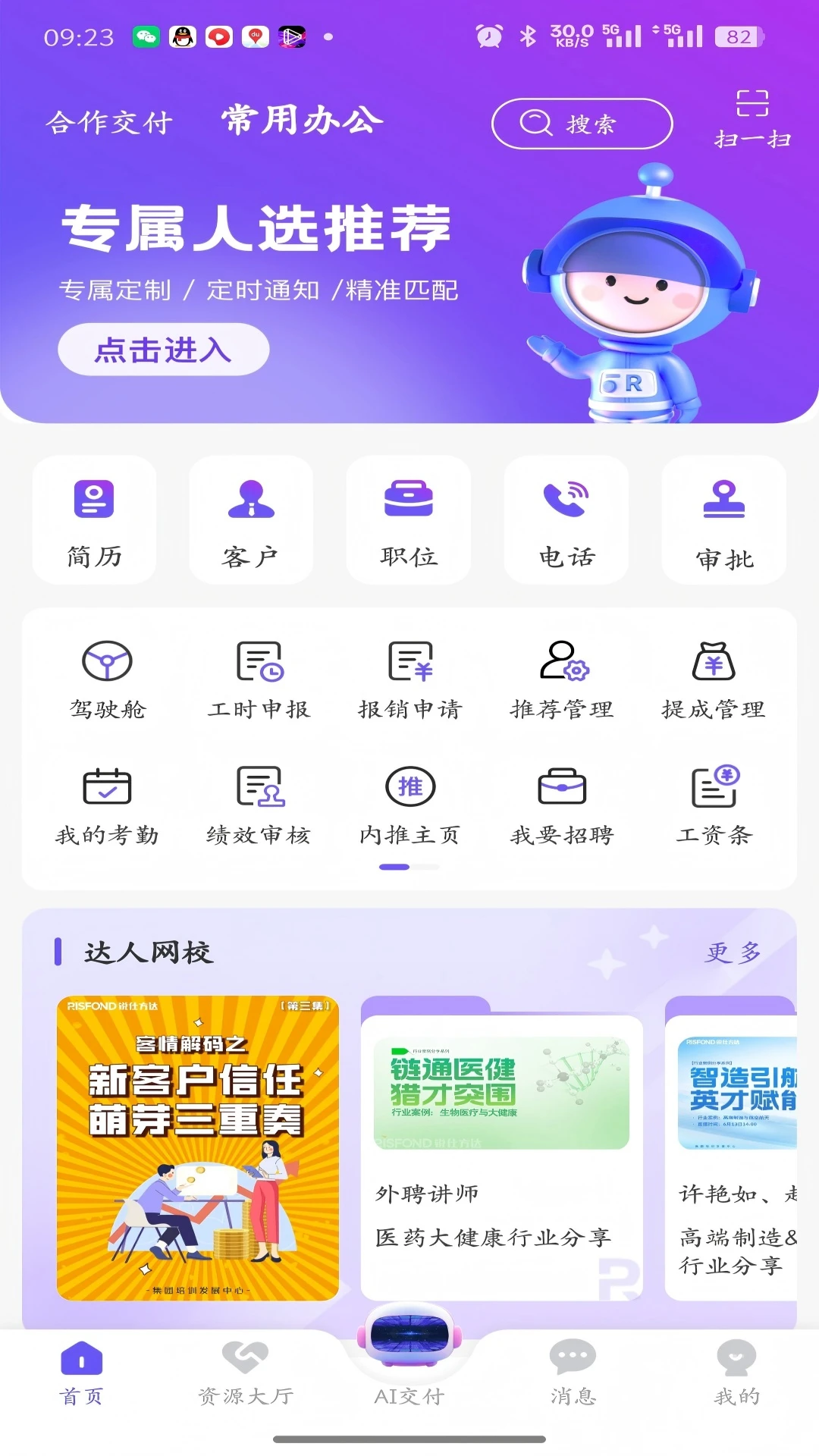Open the 客户 shortcut
819x1456 pixels.
[251, 520]
